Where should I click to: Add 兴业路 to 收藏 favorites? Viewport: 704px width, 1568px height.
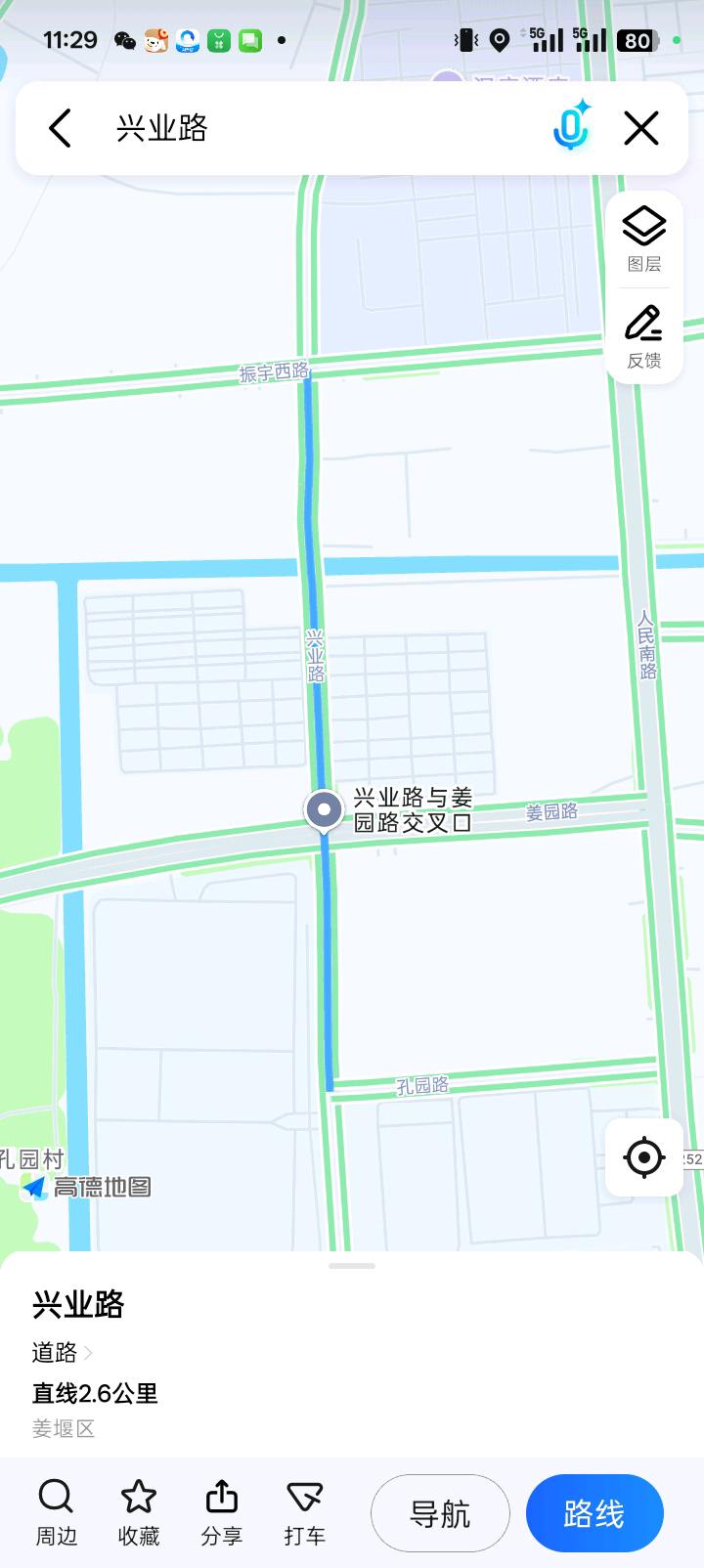click(139, 1512)
